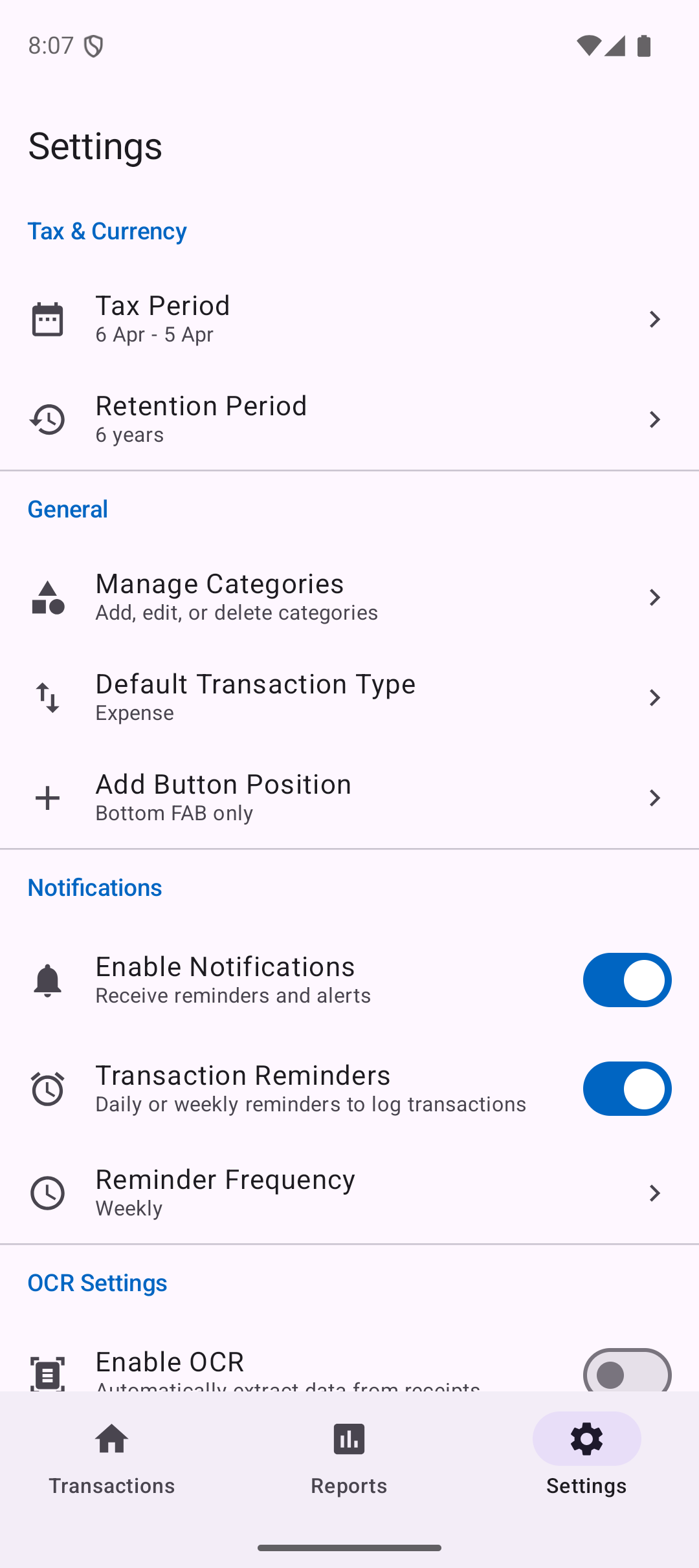Turn off Transaction Reminders

pyautogui.click(x=627, y=1089)
